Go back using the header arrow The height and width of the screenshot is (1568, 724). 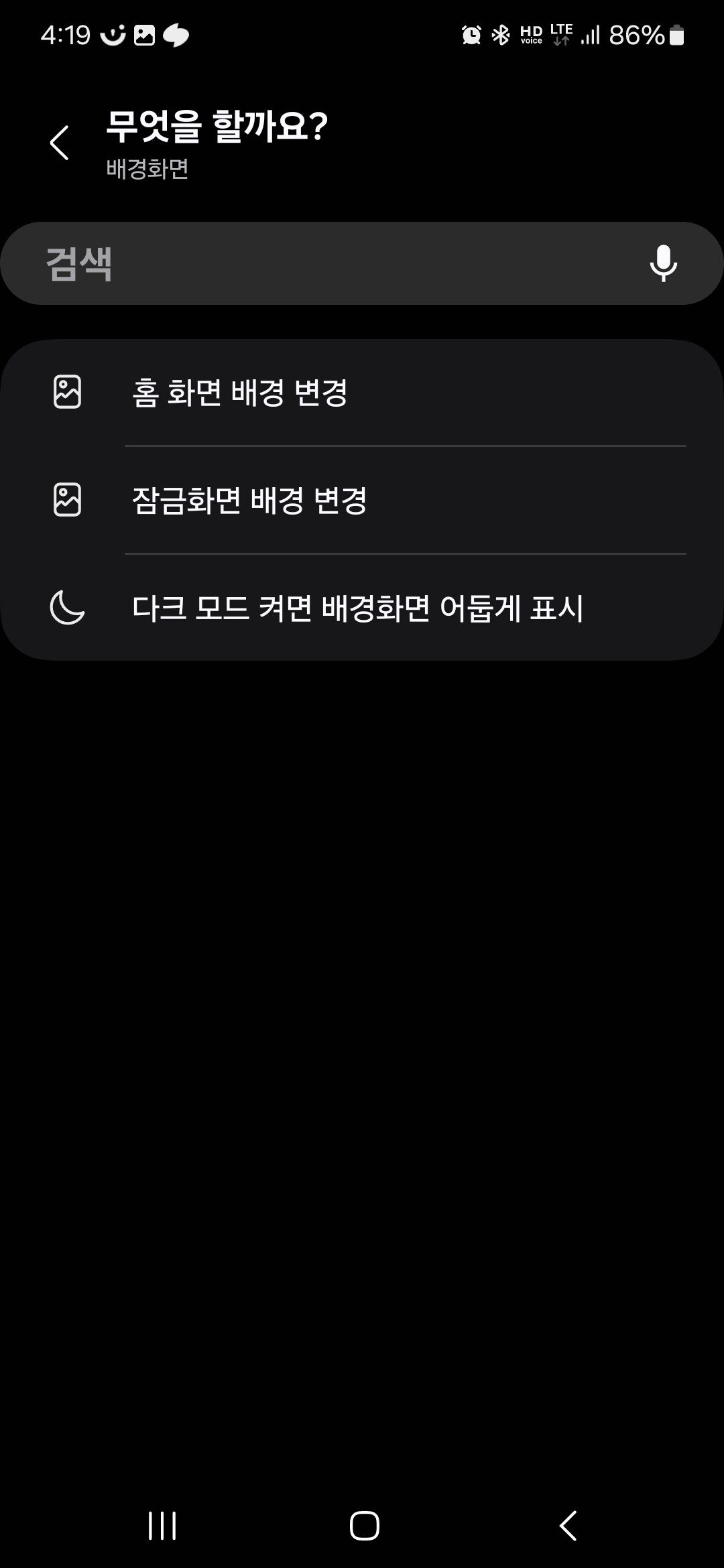[59, 143]
